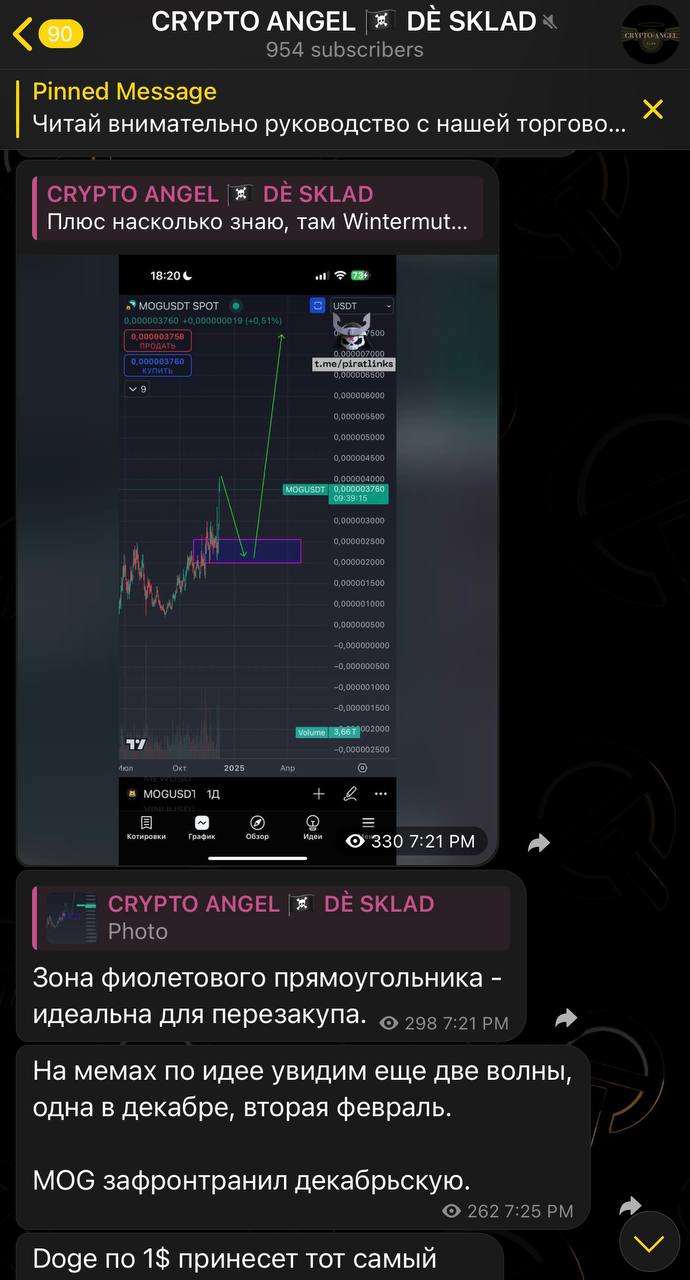Share the "Зона фиолетового прямоугольника" message
Screen dimensions: 690x1280
click(566, 1018)
